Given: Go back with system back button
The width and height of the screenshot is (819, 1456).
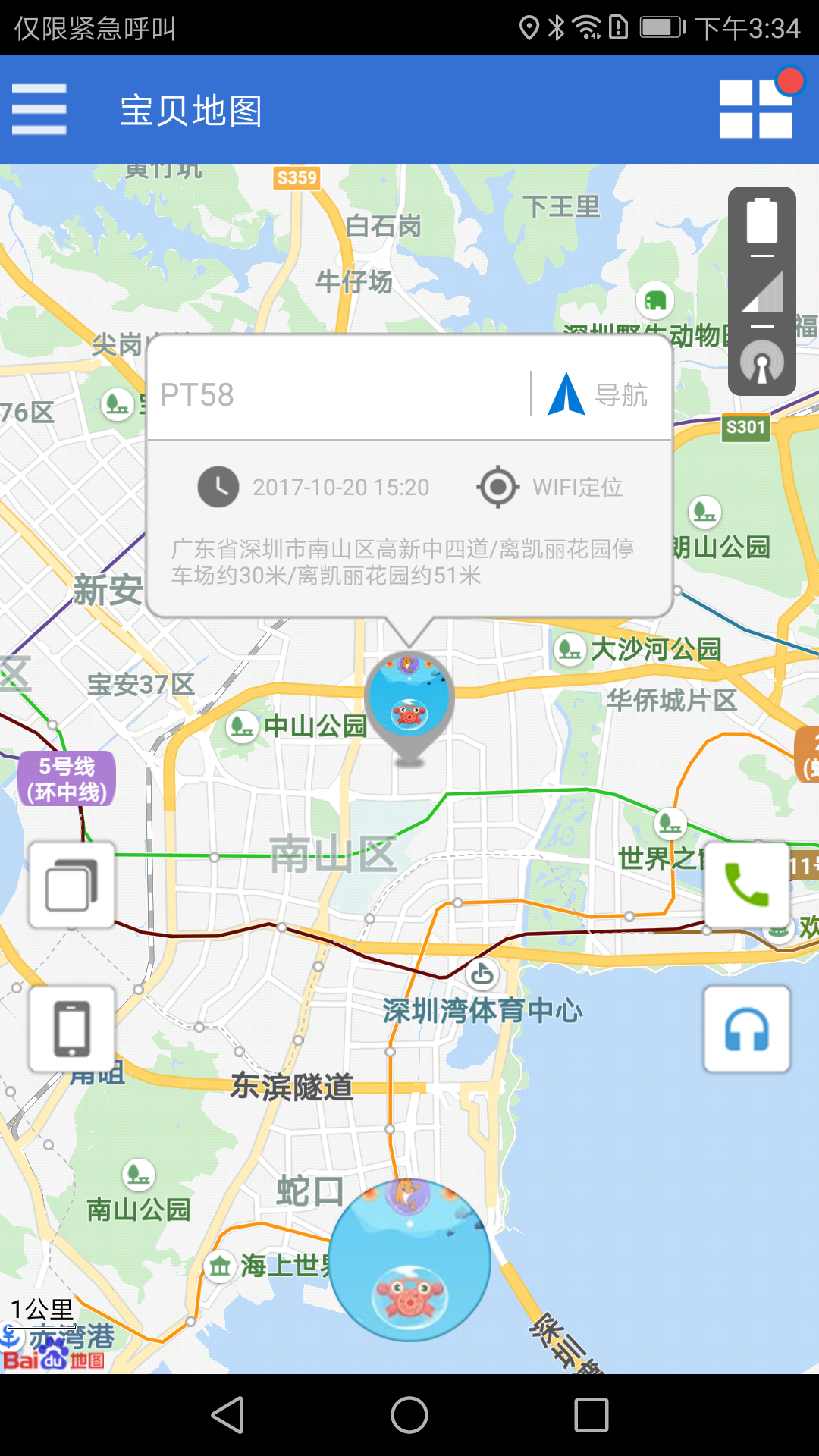Looking at the screenshot, I should click(227, 1415).
